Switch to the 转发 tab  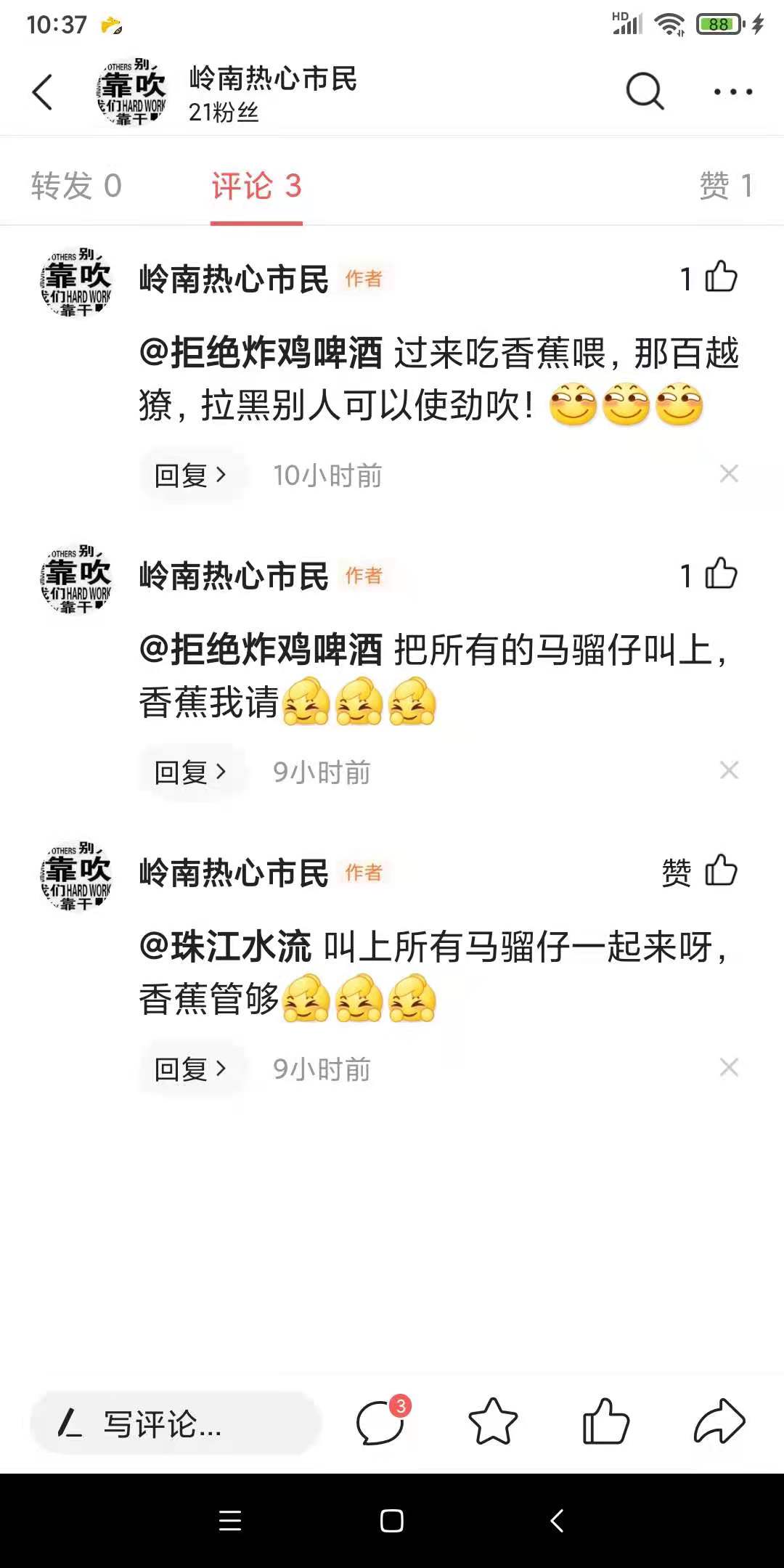pos(76,186)
